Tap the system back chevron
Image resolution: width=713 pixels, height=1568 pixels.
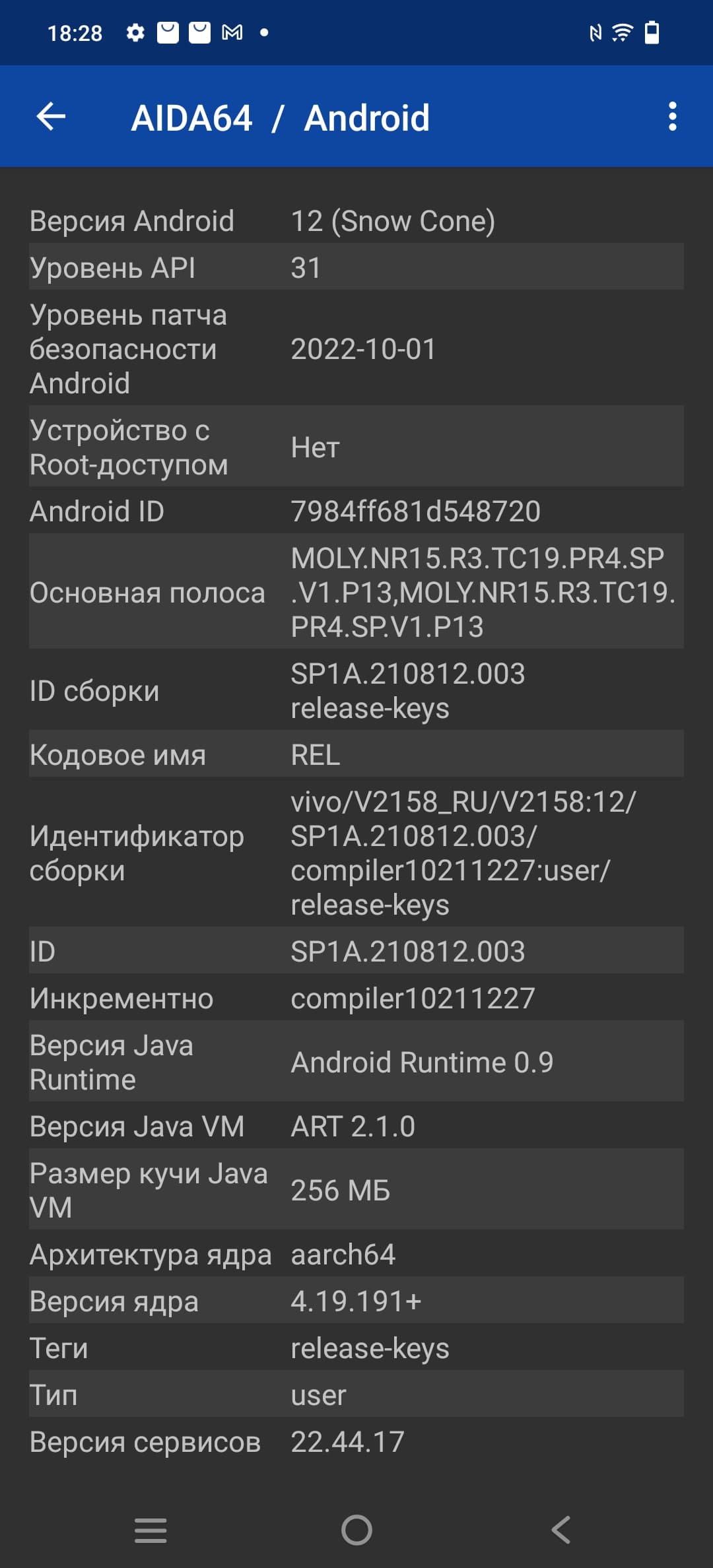coord(561,1530)
